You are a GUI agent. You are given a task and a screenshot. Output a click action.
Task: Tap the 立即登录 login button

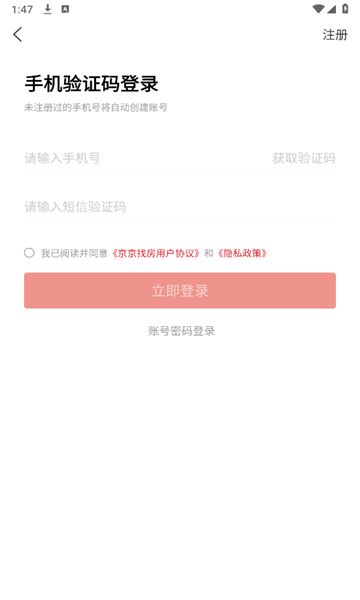tap(180, 290)
